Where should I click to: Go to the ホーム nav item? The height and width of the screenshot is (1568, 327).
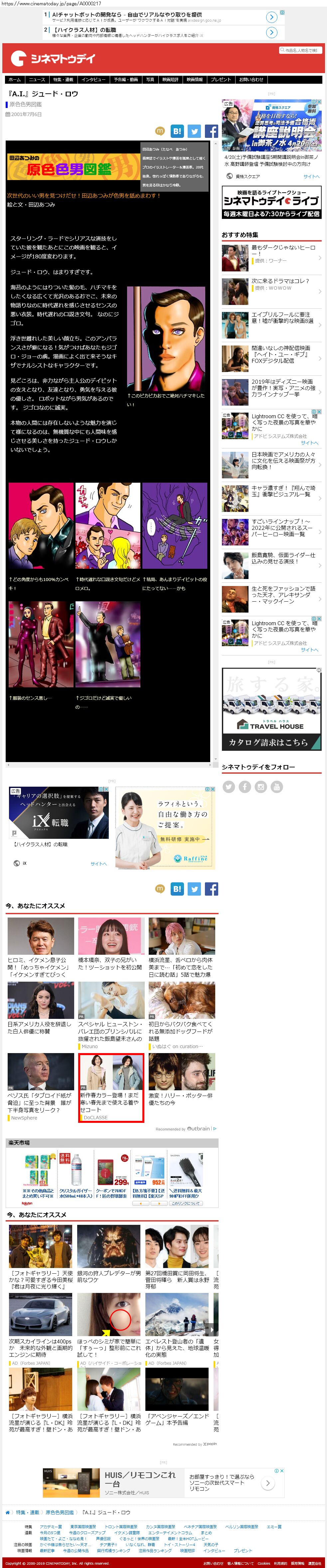[15, 80]
